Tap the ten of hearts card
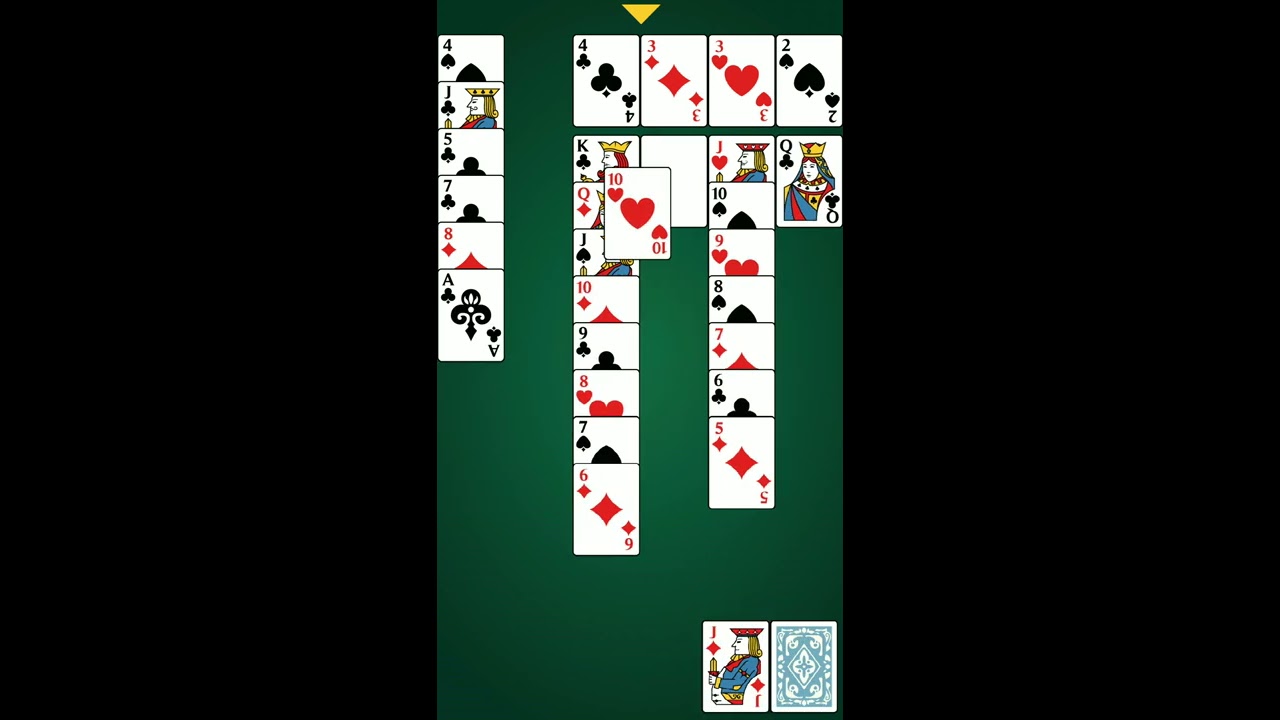 (637, 213)
